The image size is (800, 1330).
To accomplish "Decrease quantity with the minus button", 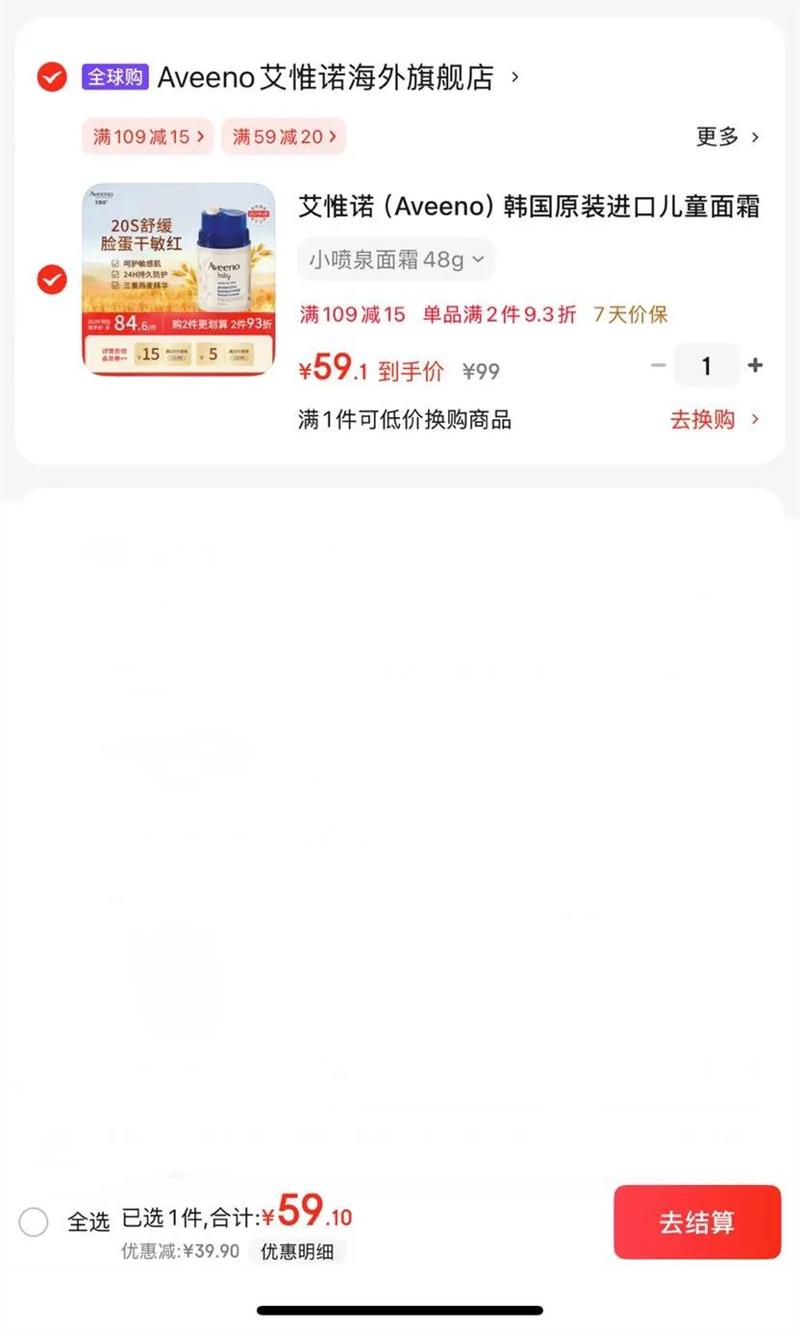I will click(658, 366).
